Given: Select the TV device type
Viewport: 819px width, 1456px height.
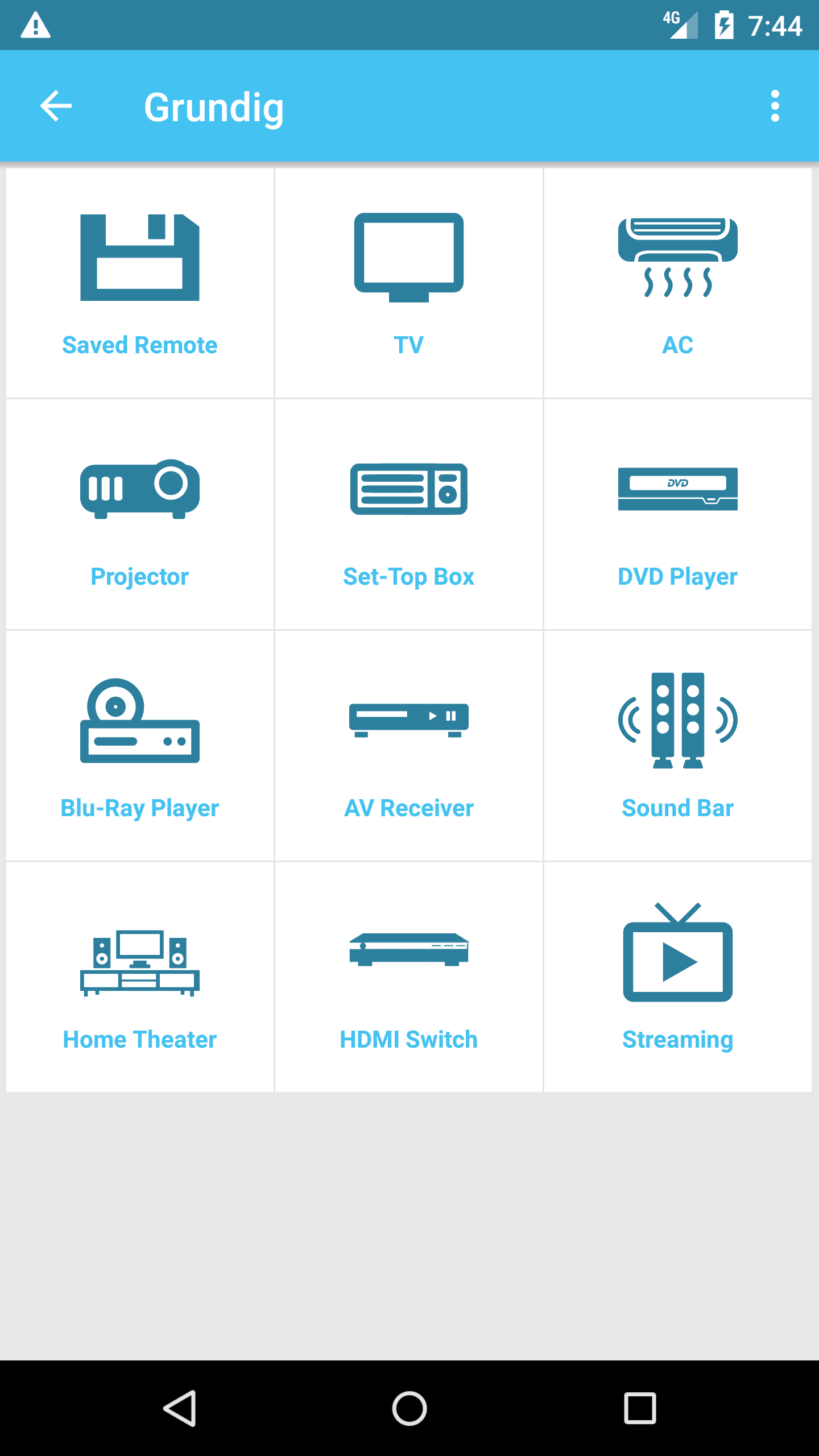Looking at the screenshot, I should [x=408, y=283].
